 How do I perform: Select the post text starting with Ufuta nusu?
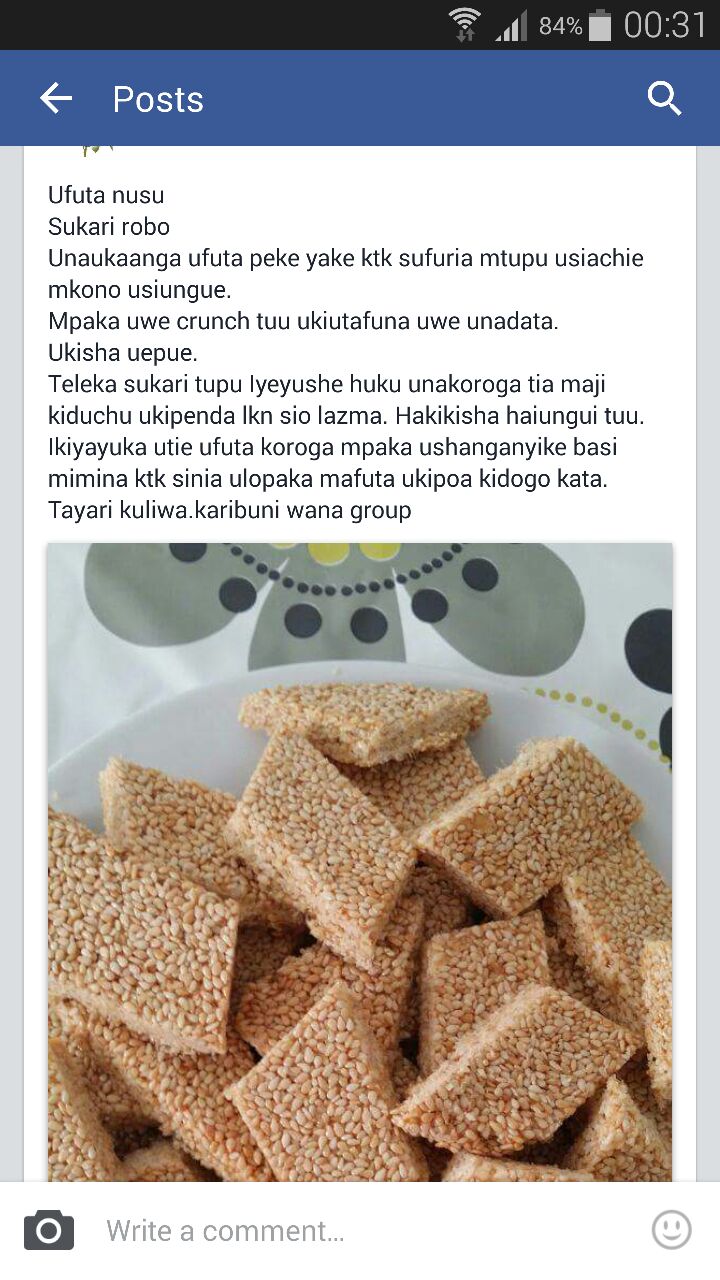point(106,195)
